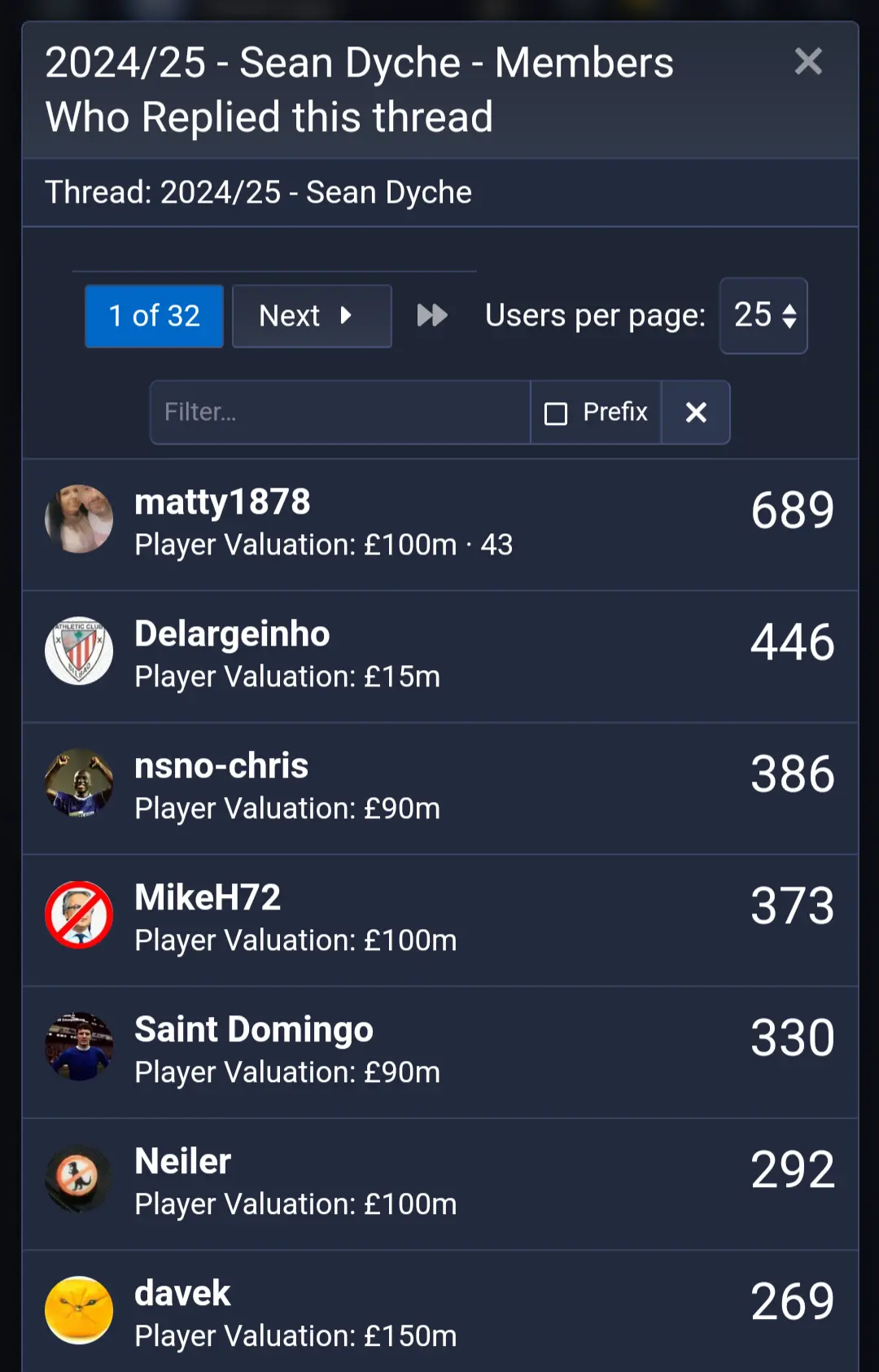Show matty1878's 689 replies
The image size is (879, 1372).
pyautogui.click(x=792, y=511)
